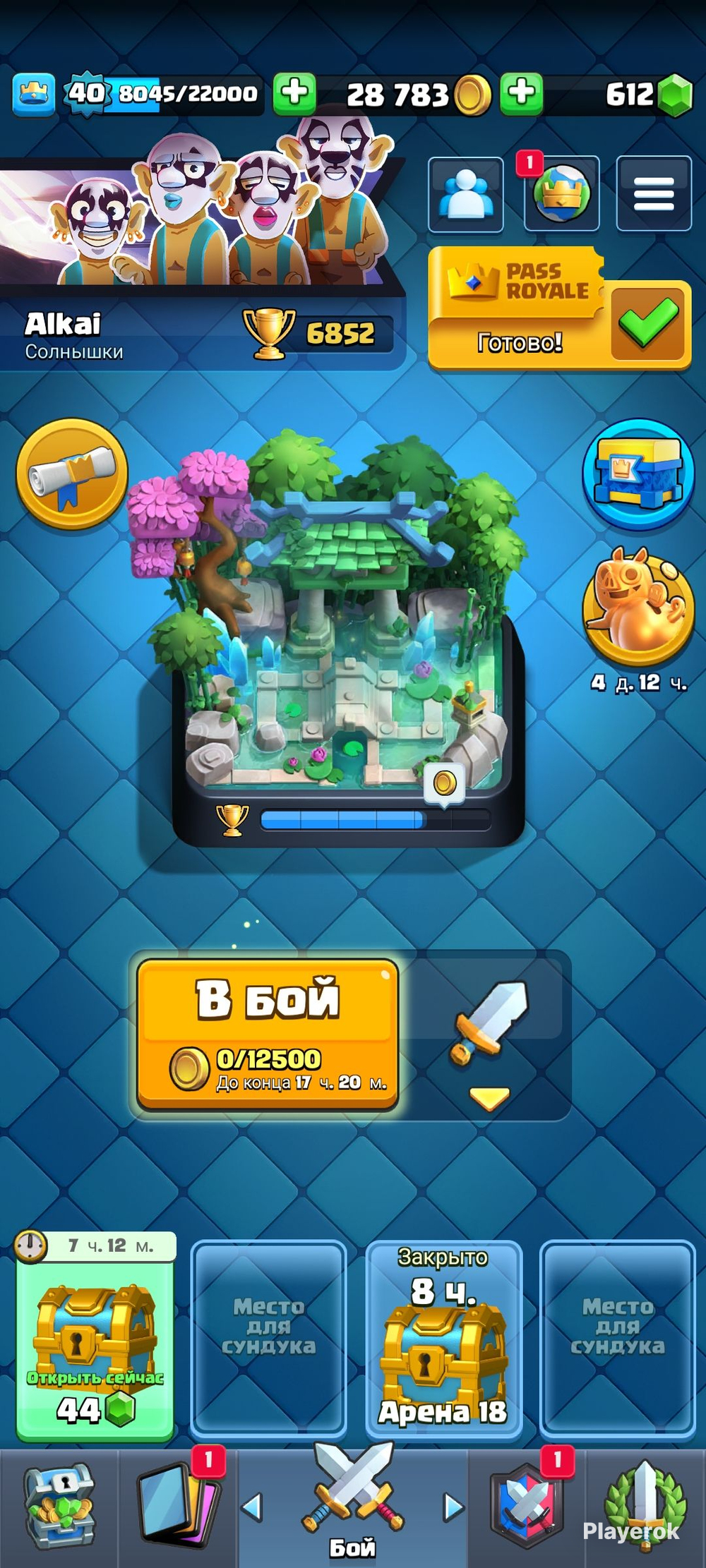This screenshot has height=1568, width=706.
Task: Open the blue royal chest button
Action: (x=638, y=474)
